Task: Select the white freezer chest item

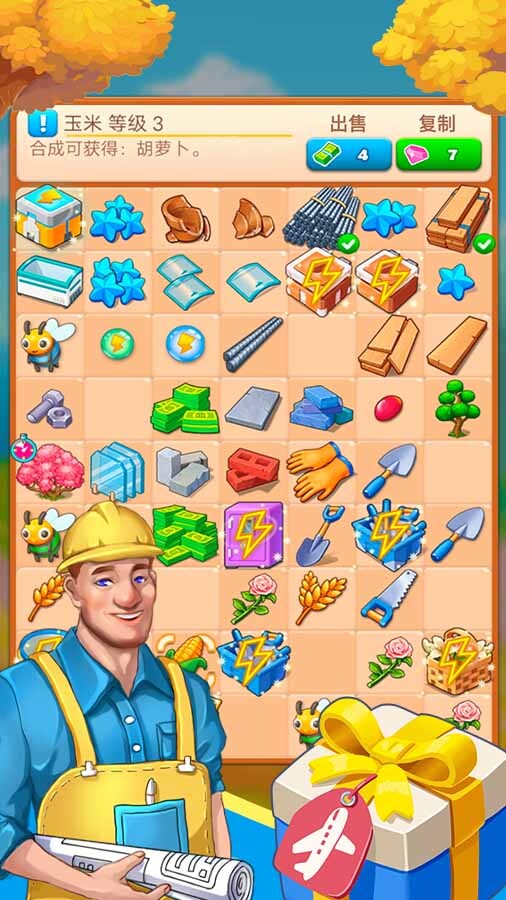Action: point(49,281)
